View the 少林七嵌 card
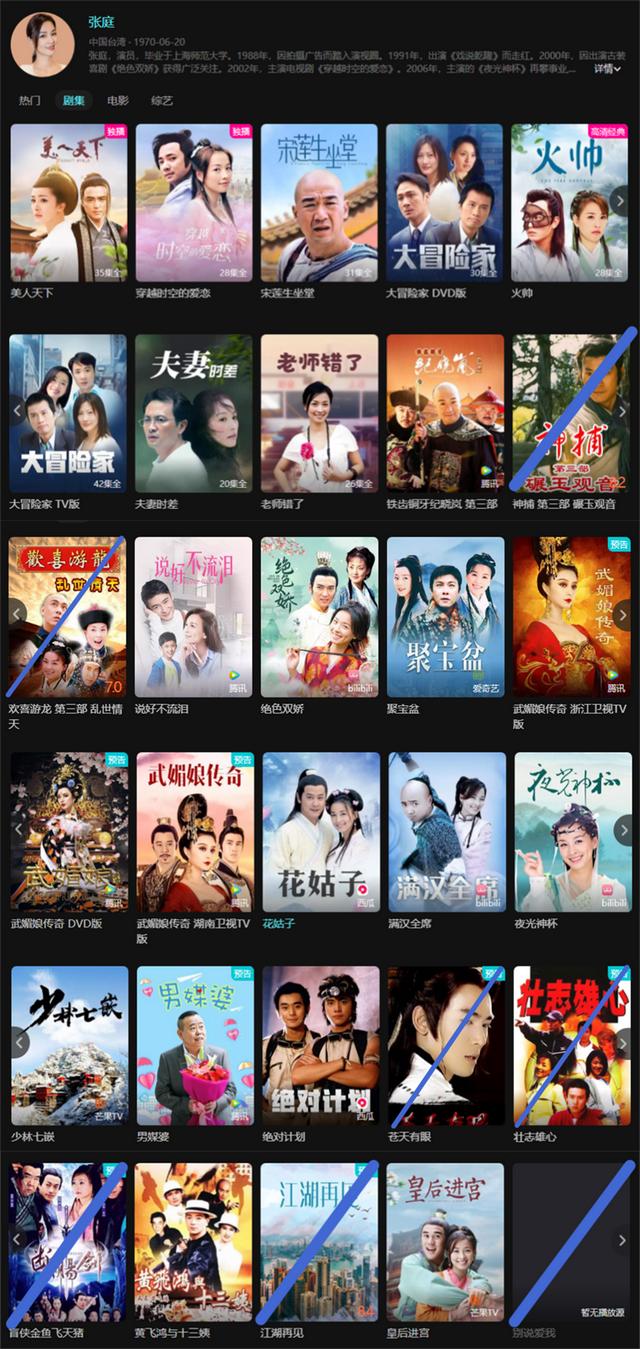The width and height of the screenshot is (640, 1349). pyautogui.click(x=70, y=1045)
